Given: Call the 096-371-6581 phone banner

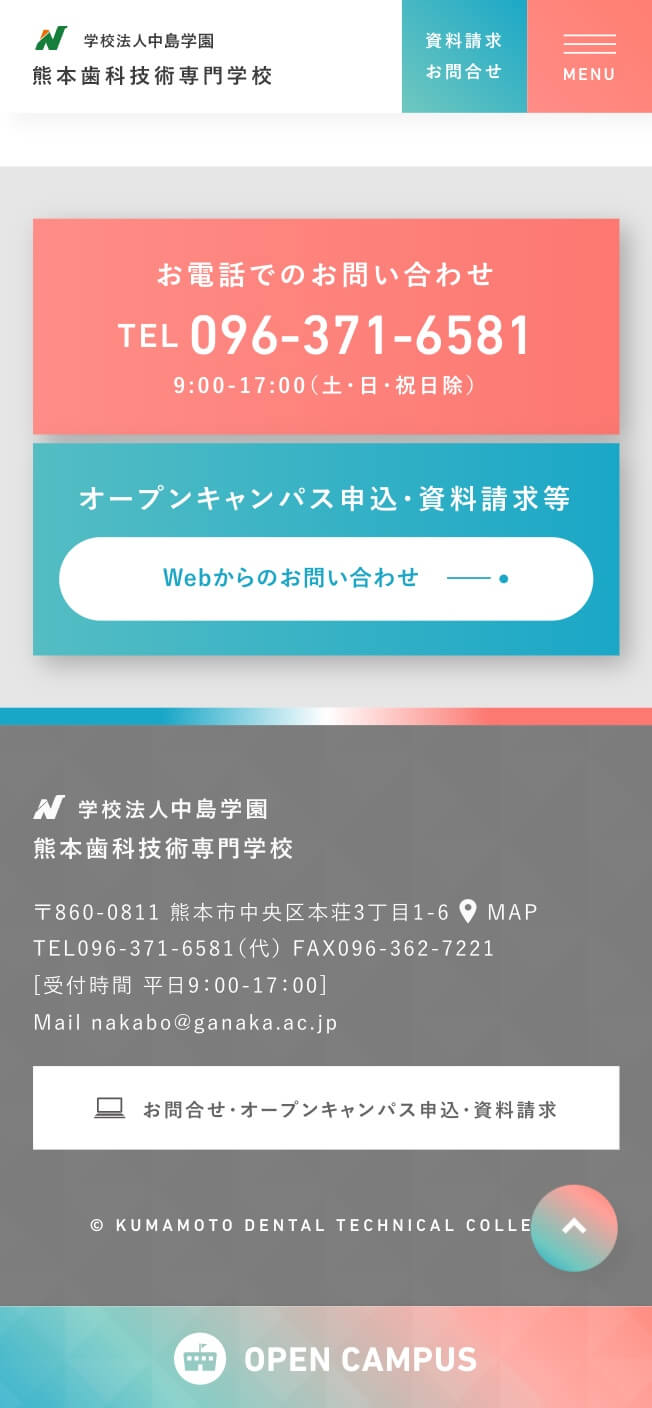Looking at the screenshot, I should 326,327.
